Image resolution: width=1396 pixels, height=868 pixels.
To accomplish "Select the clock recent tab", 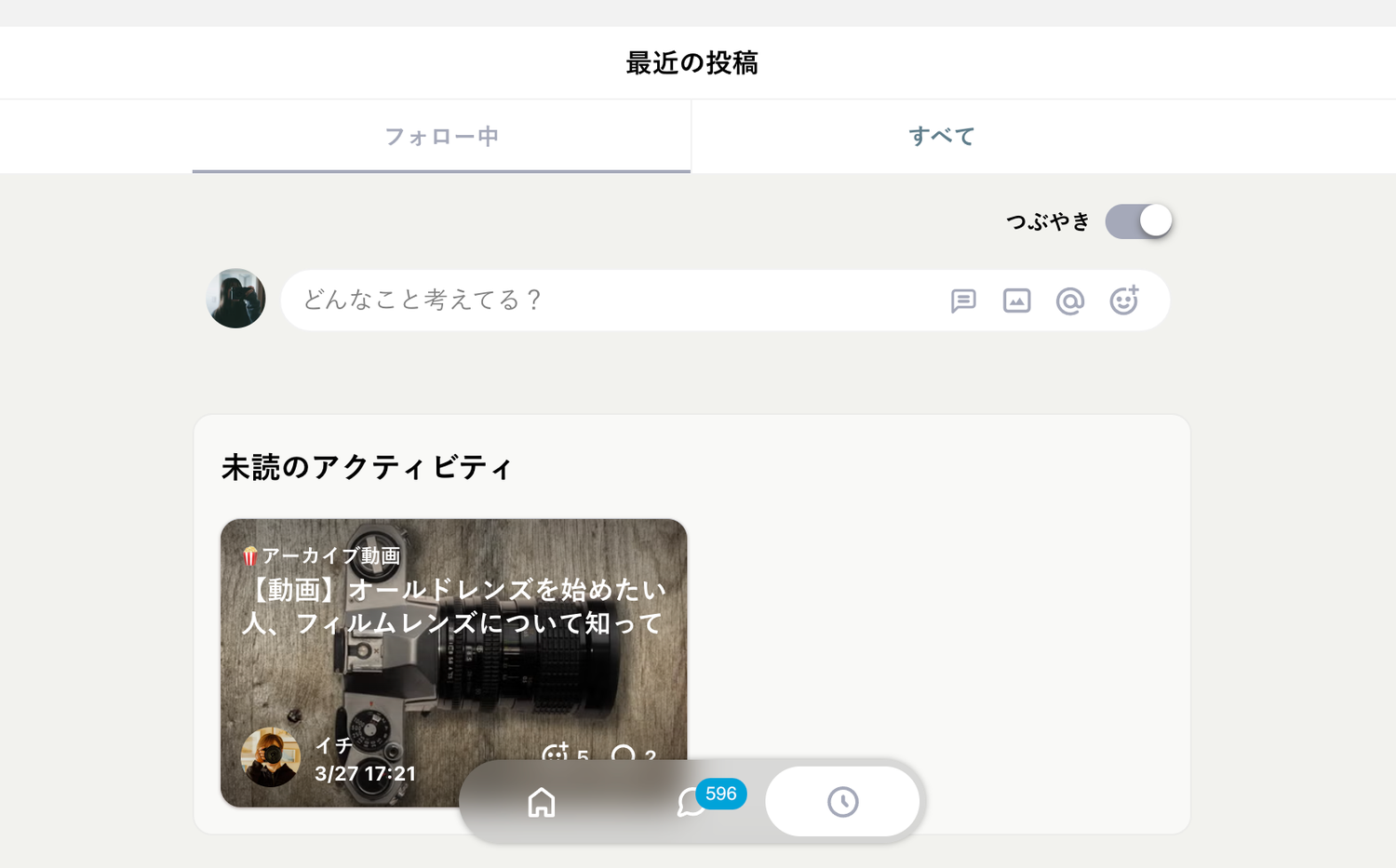I will tap(842, 802).
